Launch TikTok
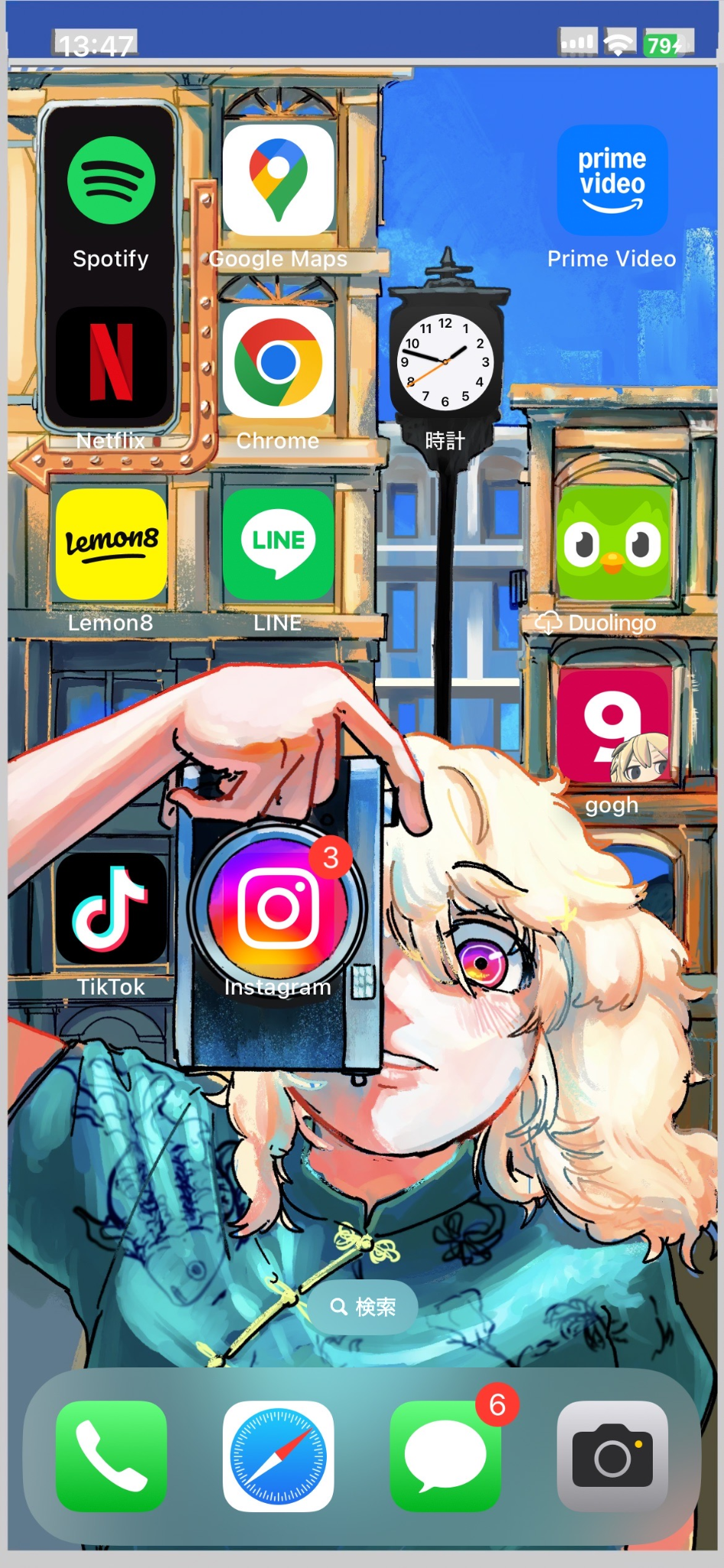Image resolution: width=724 pixels, height=1568 pixels. [111, 908]
